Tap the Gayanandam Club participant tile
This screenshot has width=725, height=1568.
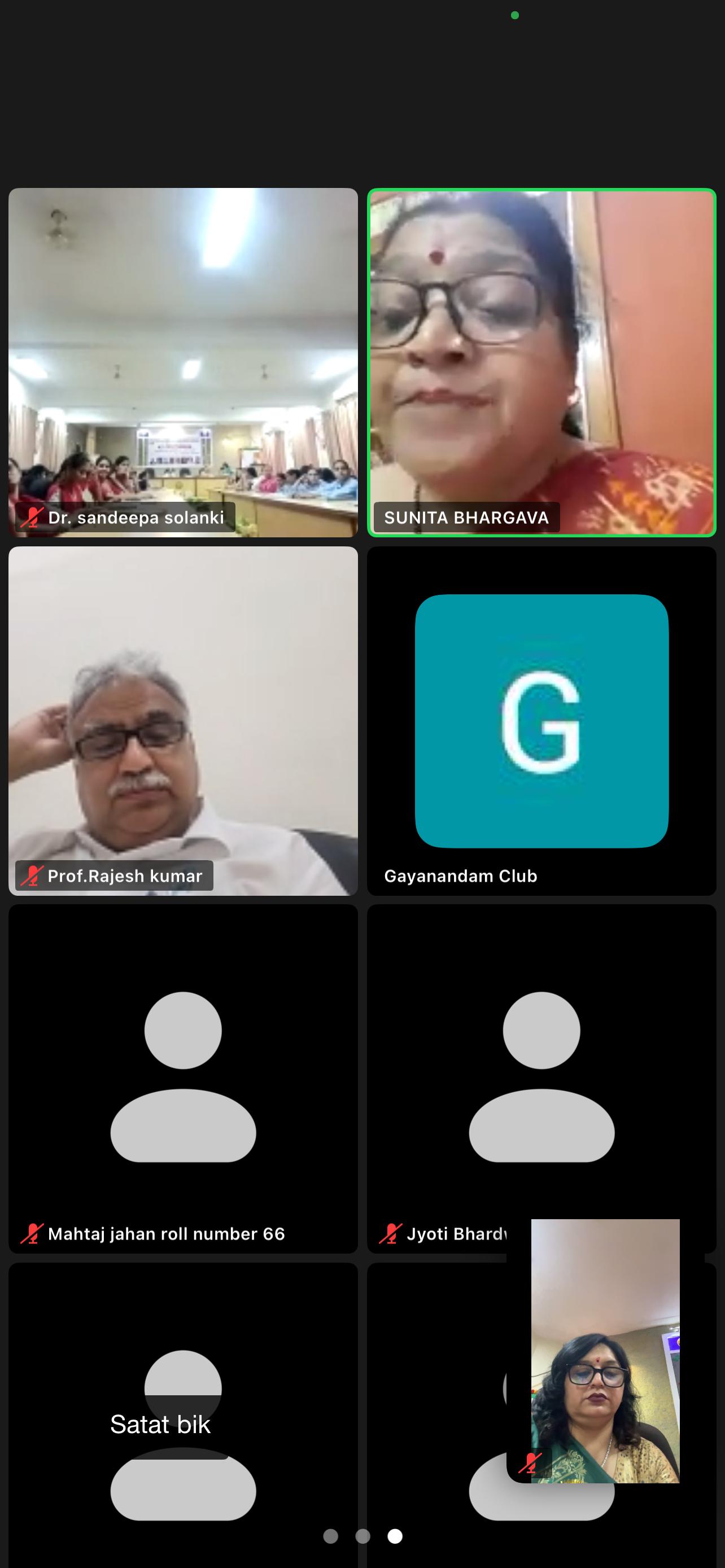tap(541, 720)
